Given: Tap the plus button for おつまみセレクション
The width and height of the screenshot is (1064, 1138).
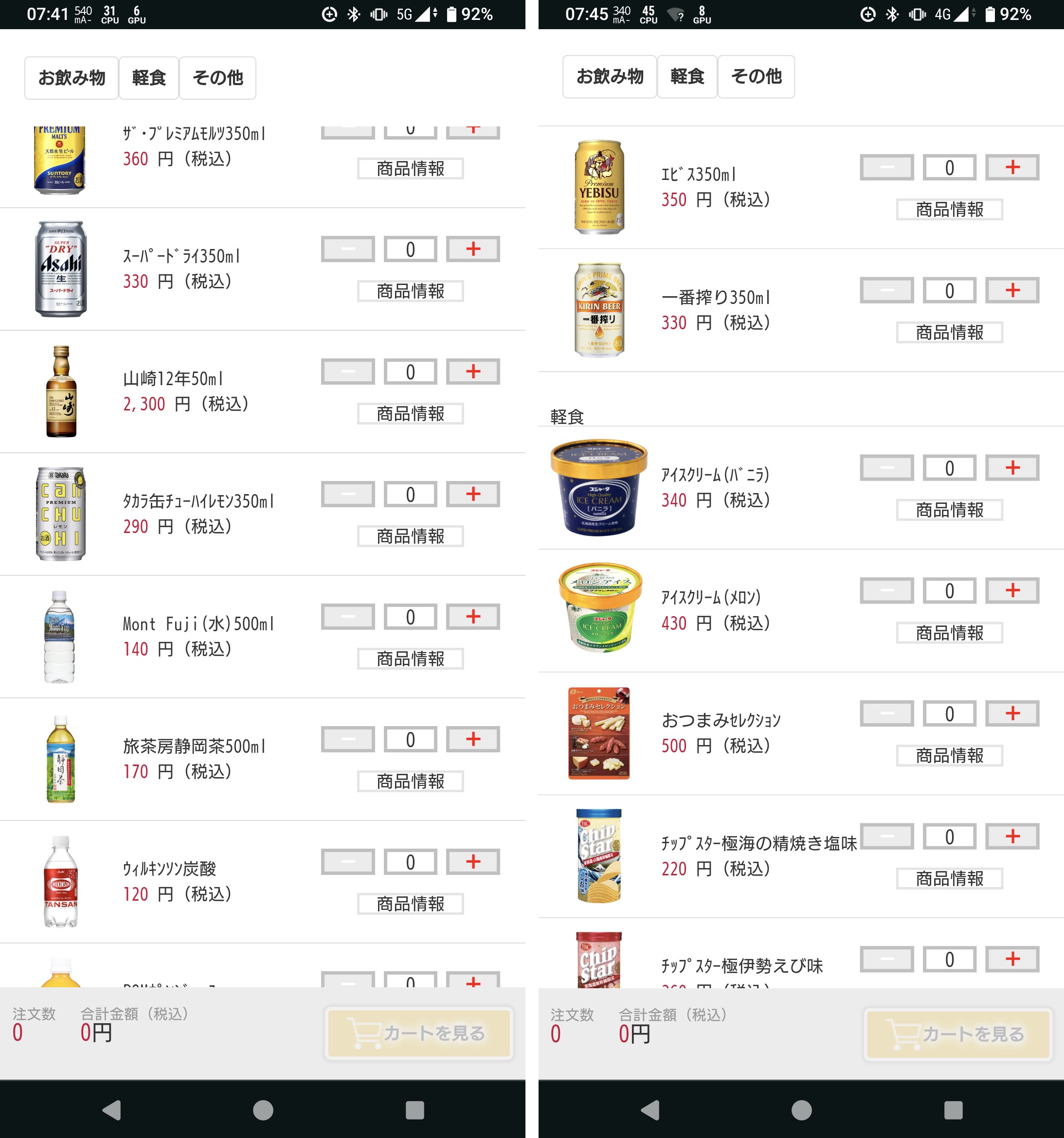Looking at the screenshot, I should click(1011, 714).
